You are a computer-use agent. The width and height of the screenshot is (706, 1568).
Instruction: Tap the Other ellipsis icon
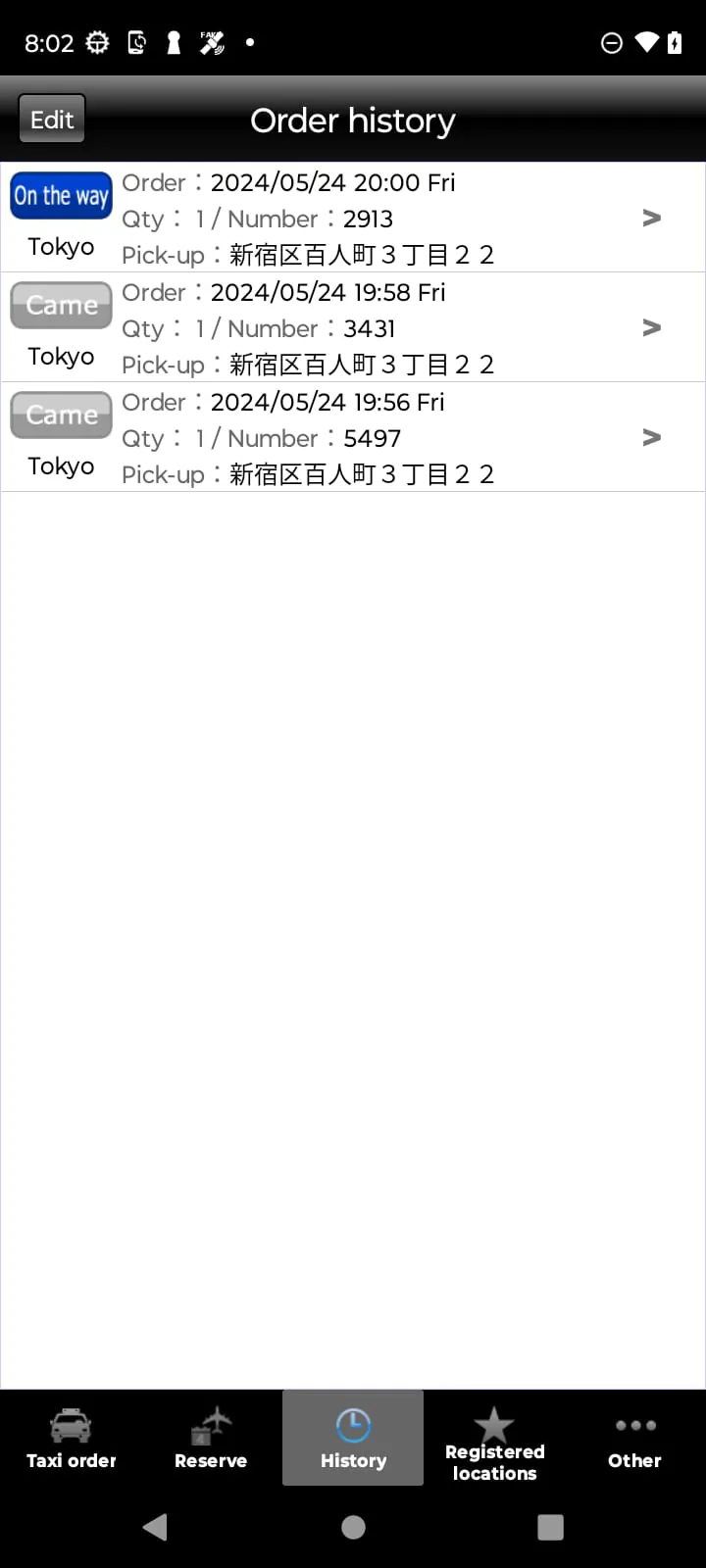pyautogui.click(x=634, y=1424)
